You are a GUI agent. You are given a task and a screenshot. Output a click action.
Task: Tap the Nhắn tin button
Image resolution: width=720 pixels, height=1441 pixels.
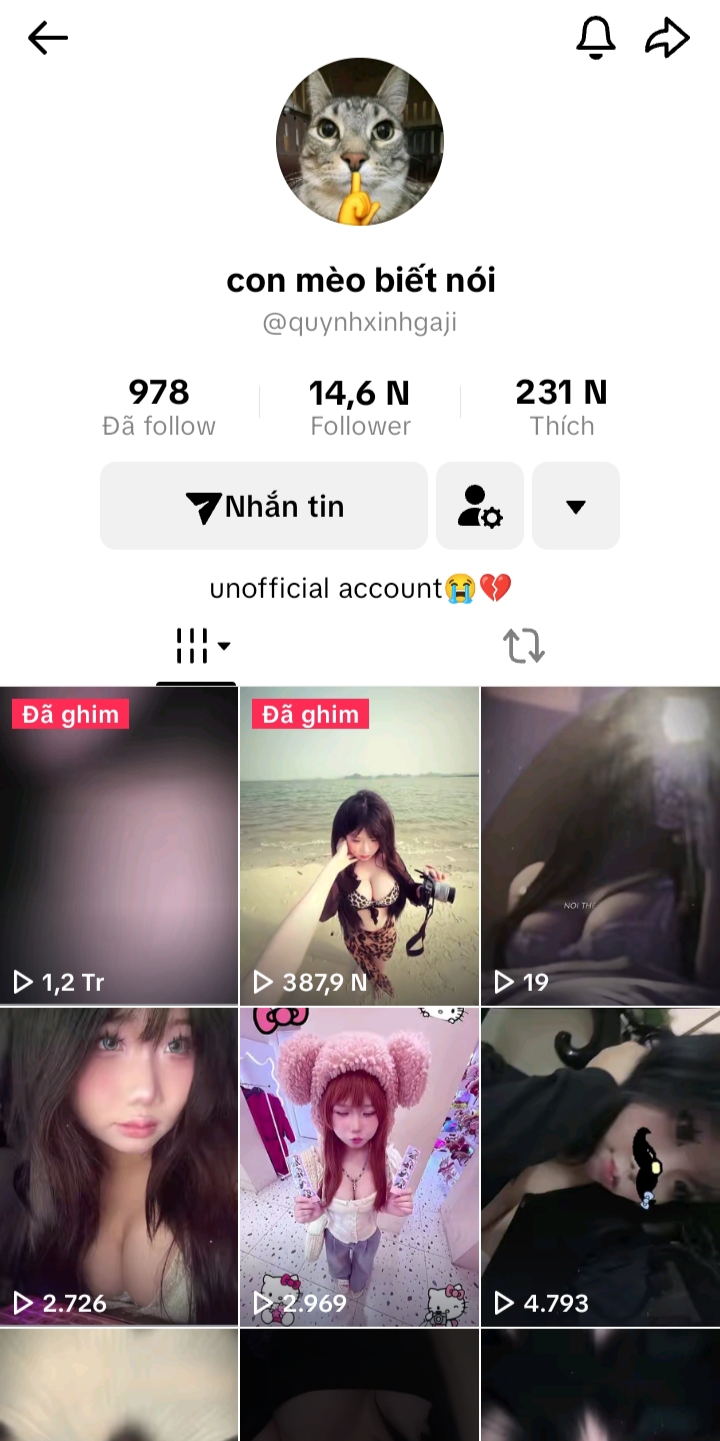(x=264, y=506)
